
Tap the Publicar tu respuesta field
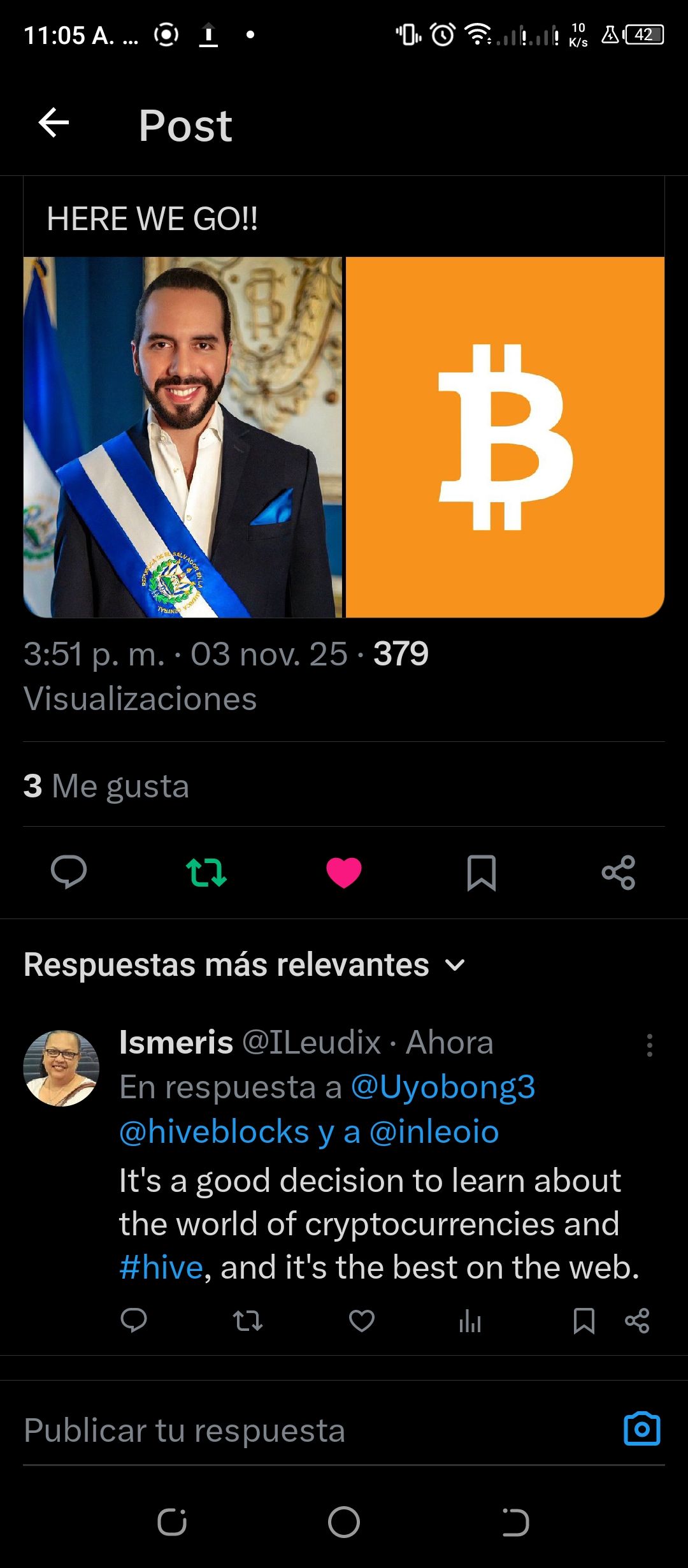tap(255, 1430)
